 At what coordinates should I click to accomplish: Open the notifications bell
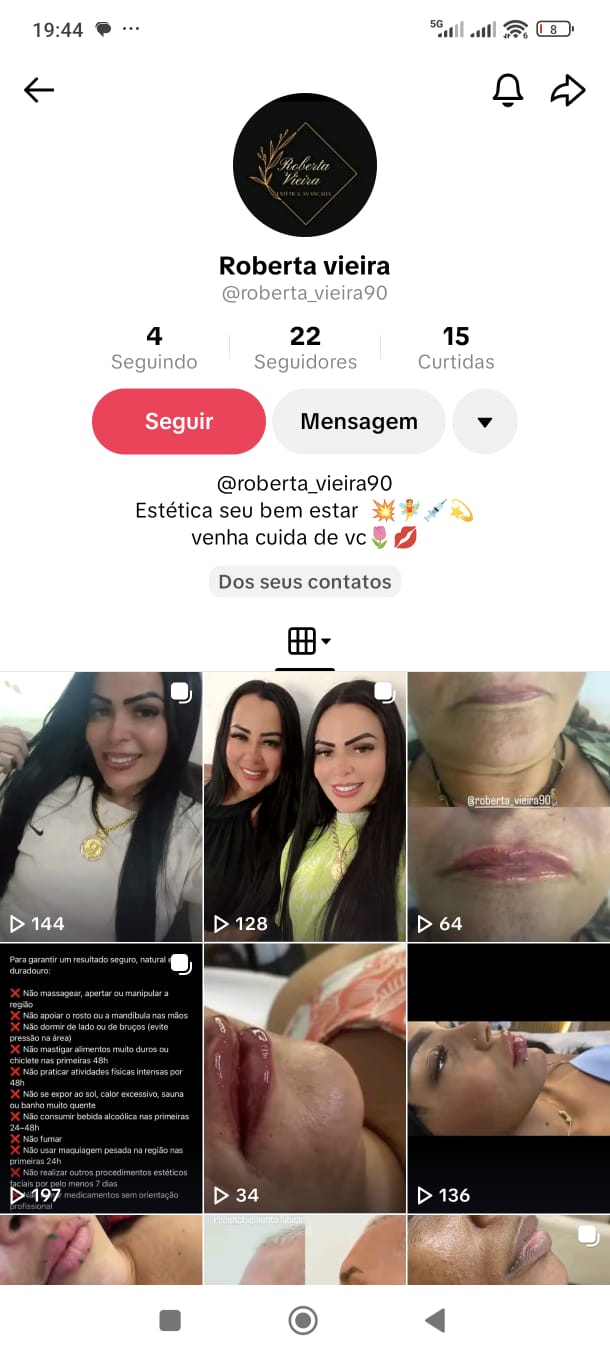508,90
